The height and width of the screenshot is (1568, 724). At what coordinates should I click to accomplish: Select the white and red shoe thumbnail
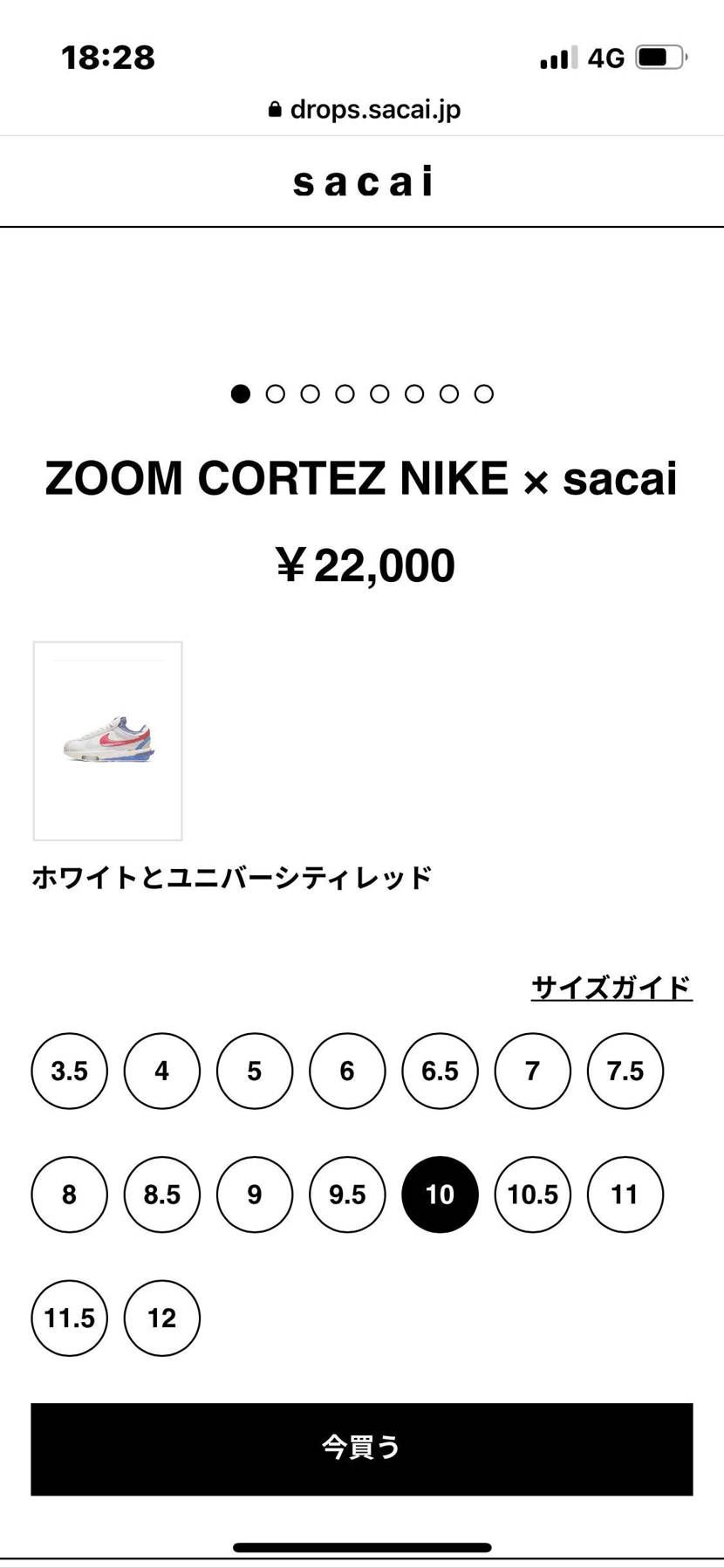pyautogui.click(x=107, y=741)
